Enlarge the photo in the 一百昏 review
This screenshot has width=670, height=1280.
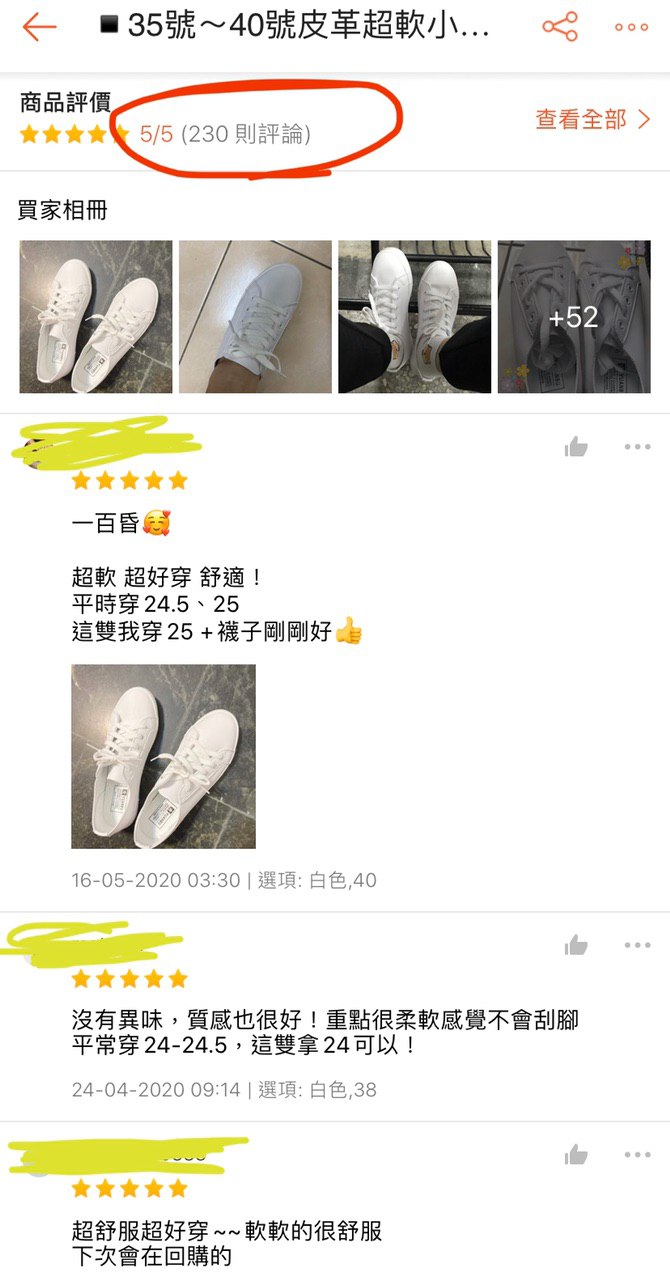click(163, 756)
